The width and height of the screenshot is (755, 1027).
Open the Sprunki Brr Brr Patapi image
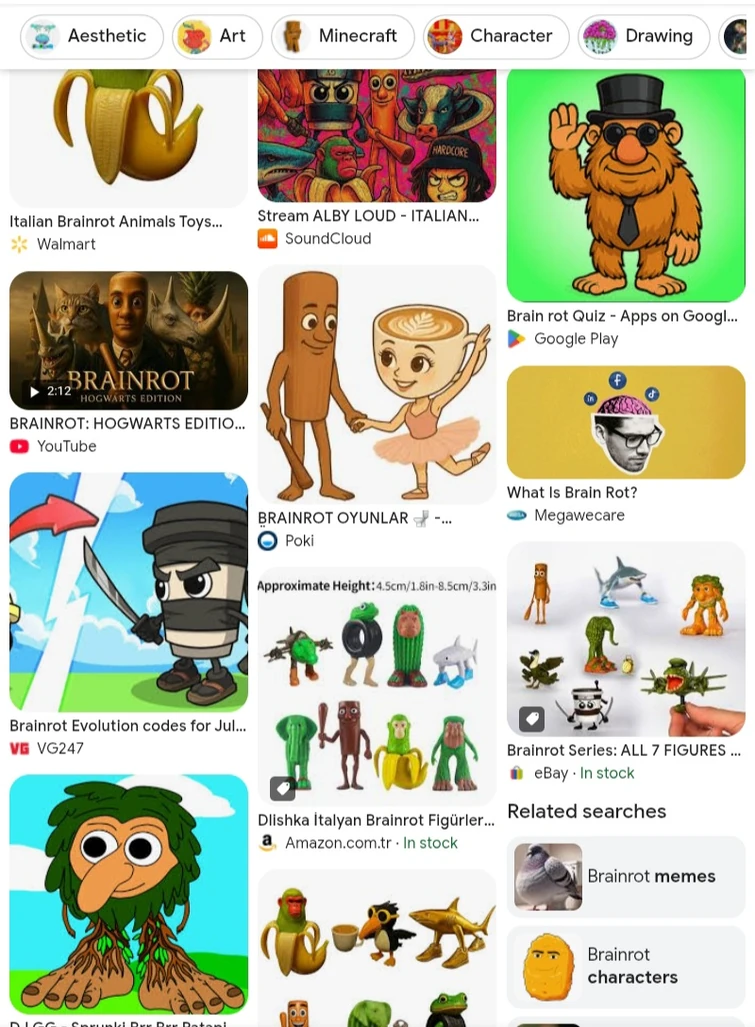click(x=128, y=893)
